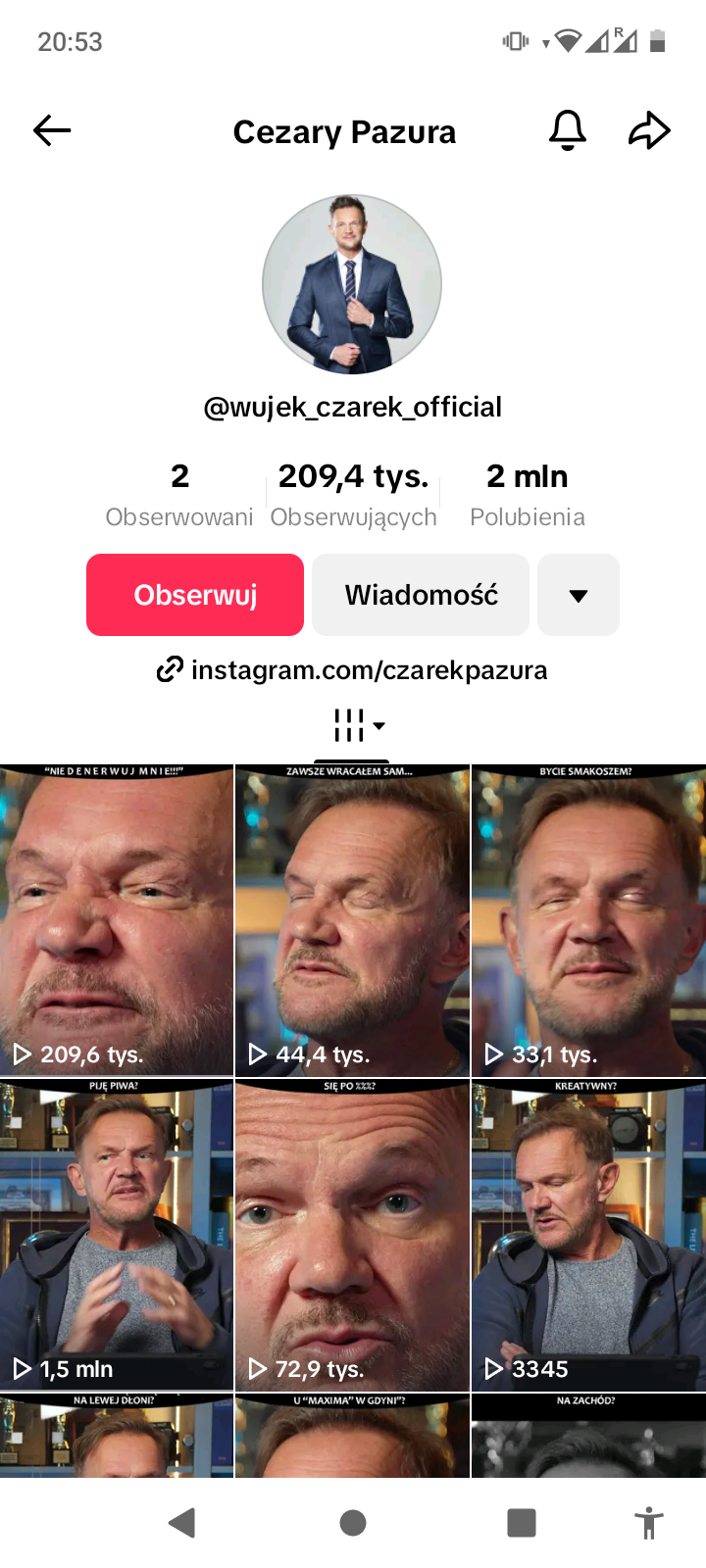The height and width of the screenshot is (1568, 706).
Task: Open the notifications bell
Action: click(567, 130)
